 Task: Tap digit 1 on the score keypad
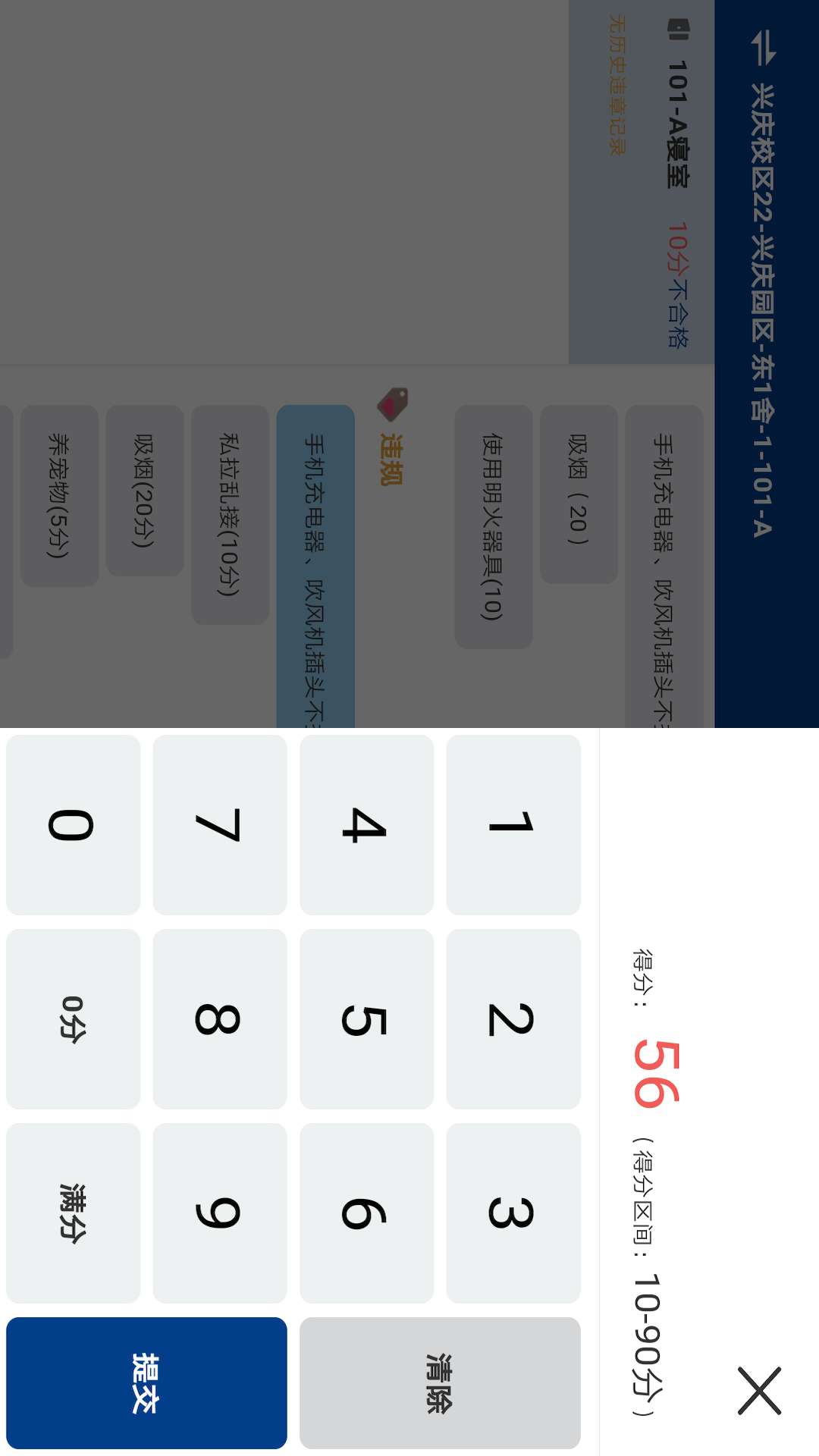coord(513,824)
